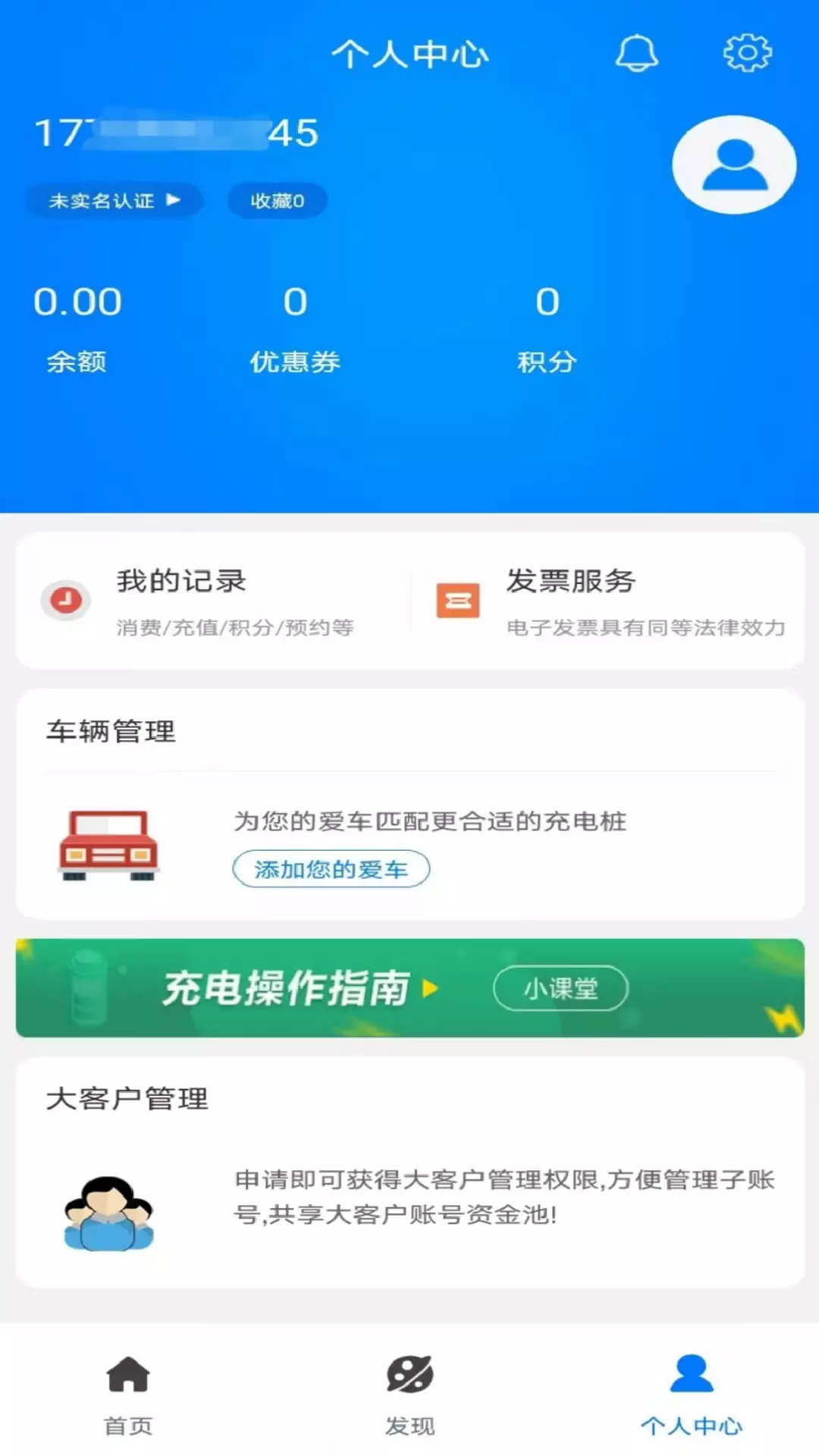Open settings gear icon
The height and width of the screenshot is (1456, 819).
(747, 53)
